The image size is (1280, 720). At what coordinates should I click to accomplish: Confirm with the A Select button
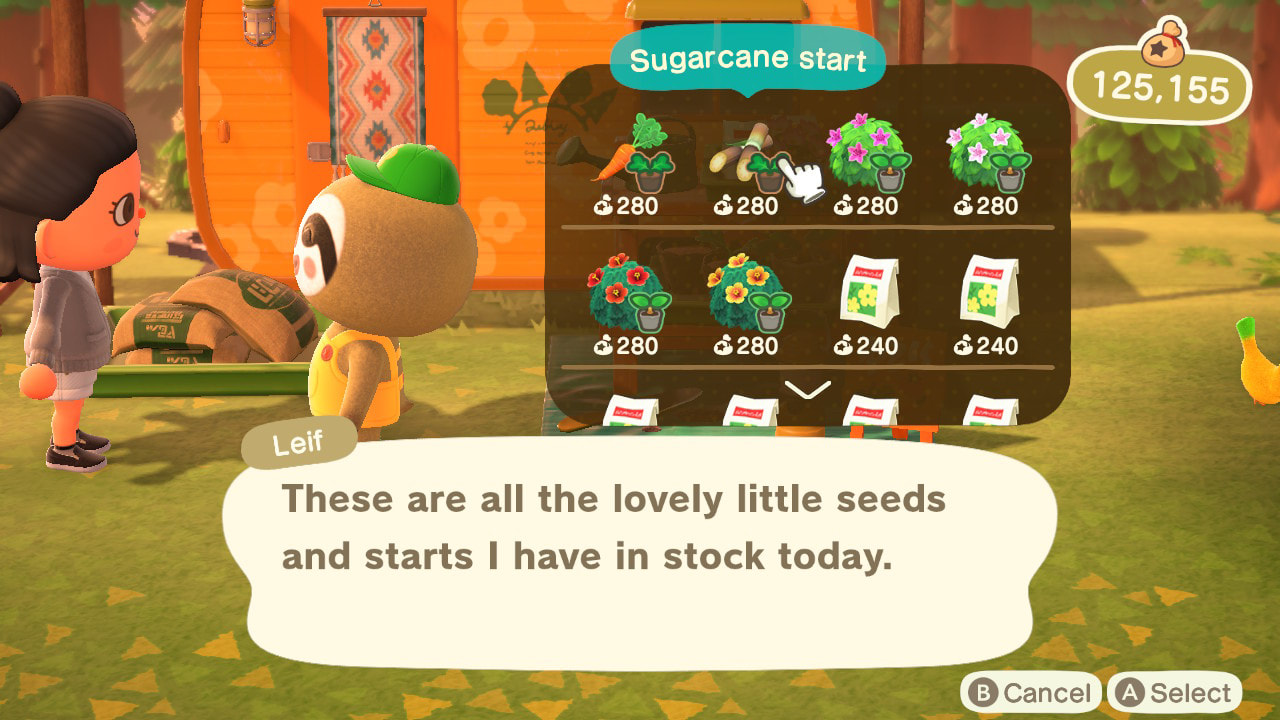[1176, 693]
